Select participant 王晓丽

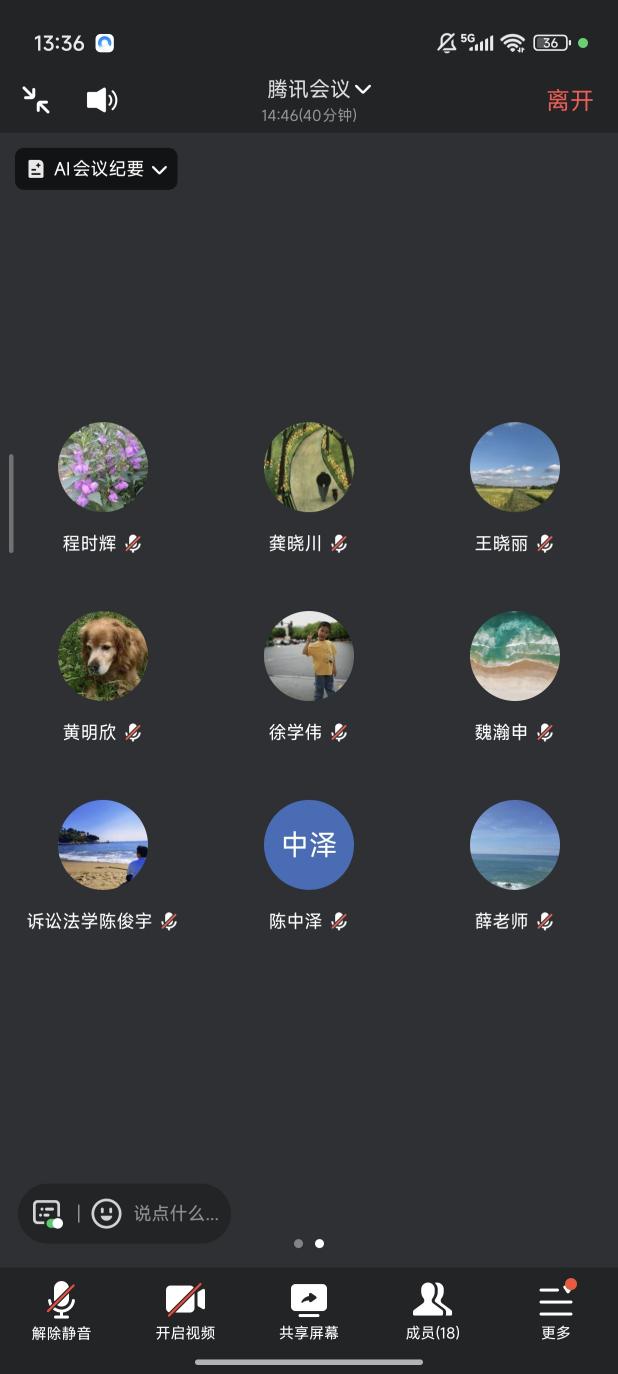(515, 467)
